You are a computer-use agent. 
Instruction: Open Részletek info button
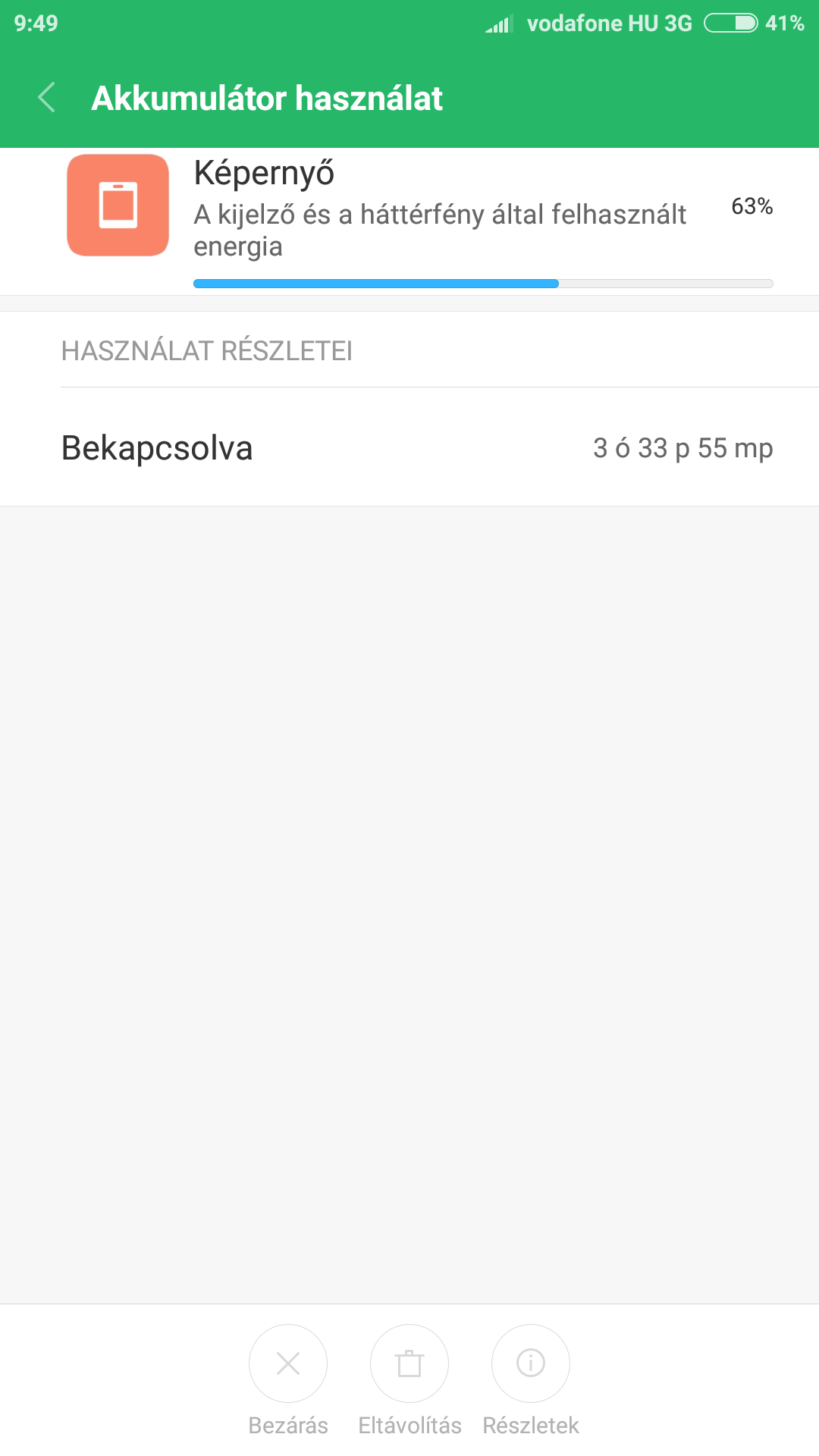point(531,1363)
